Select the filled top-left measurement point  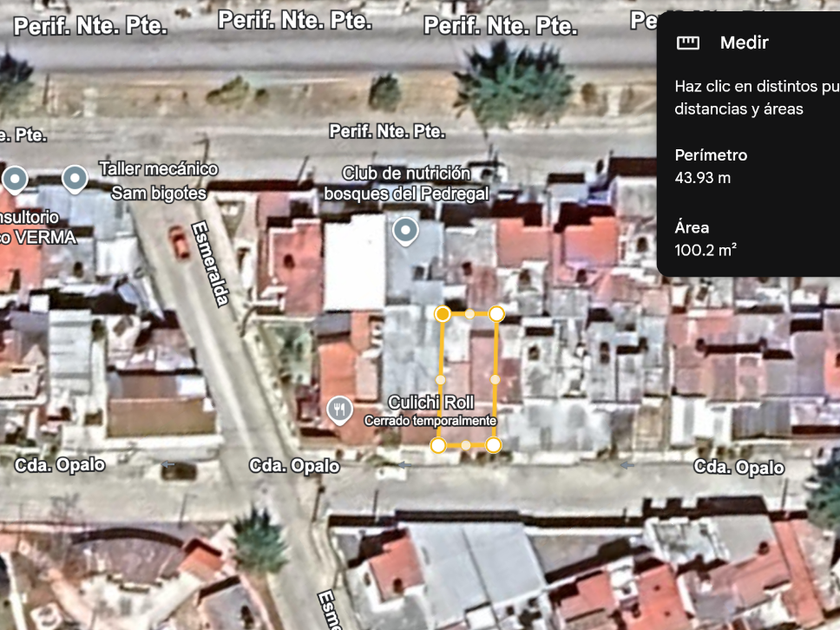[x=442, y=314]
